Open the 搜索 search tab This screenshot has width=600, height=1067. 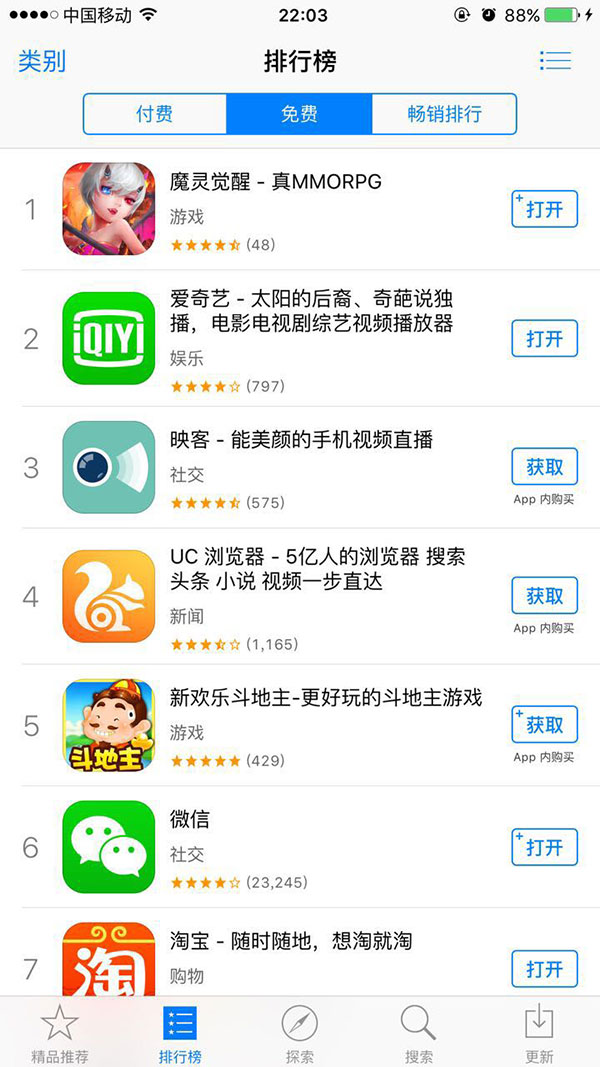coord(419,1034)
